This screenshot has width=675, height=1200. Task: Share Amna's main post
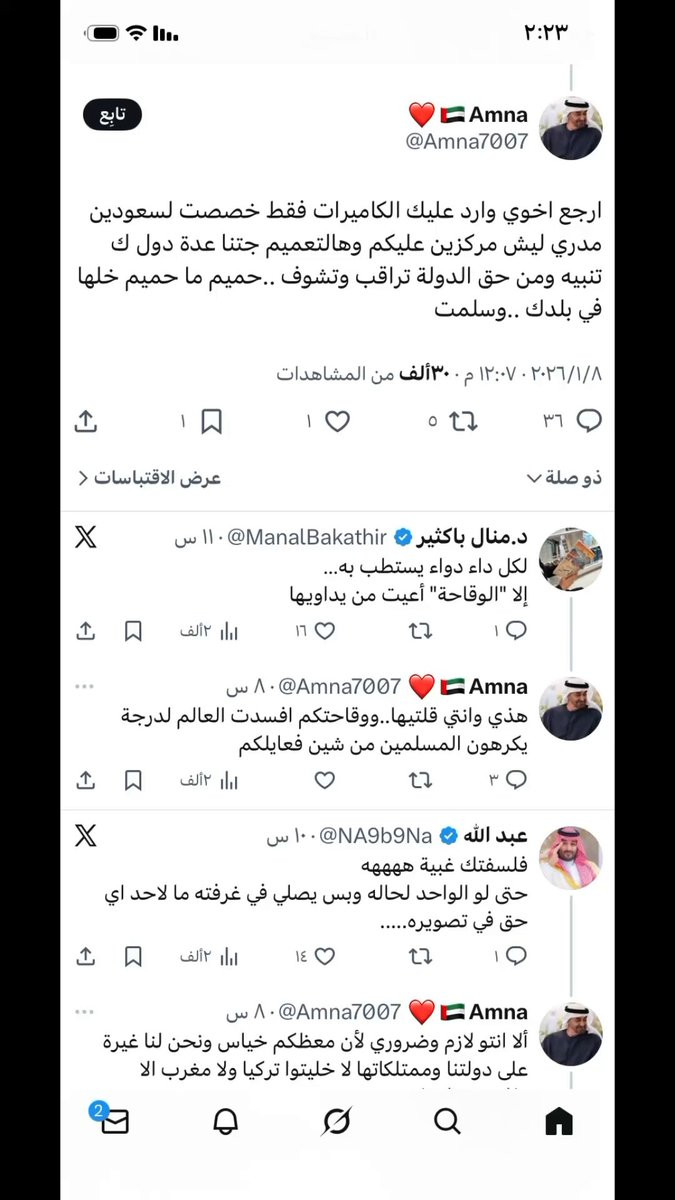point(86,421)
